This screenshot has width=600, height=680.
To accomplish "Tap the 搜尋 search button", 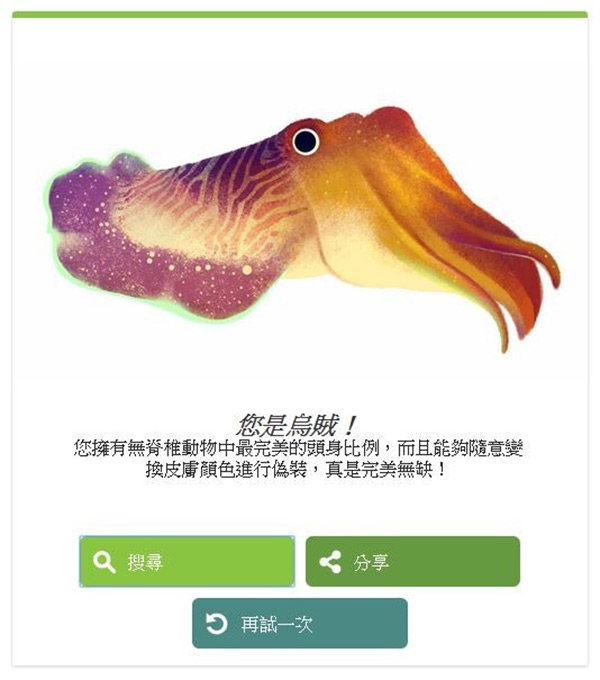I will [187, 562].
